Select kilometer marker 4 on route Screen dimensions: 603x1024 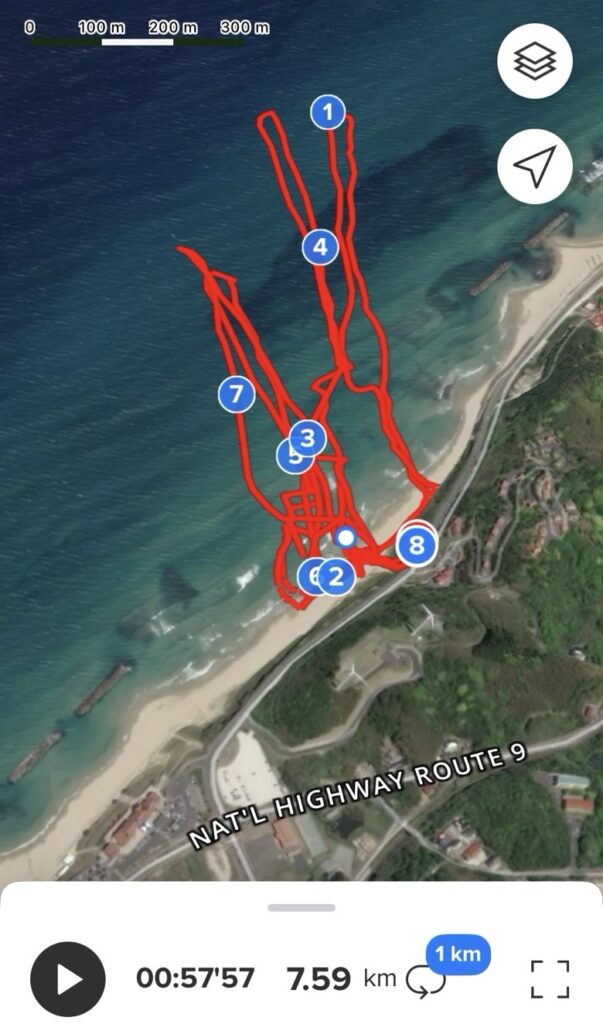pyautogui.click(x=320, y=247)
